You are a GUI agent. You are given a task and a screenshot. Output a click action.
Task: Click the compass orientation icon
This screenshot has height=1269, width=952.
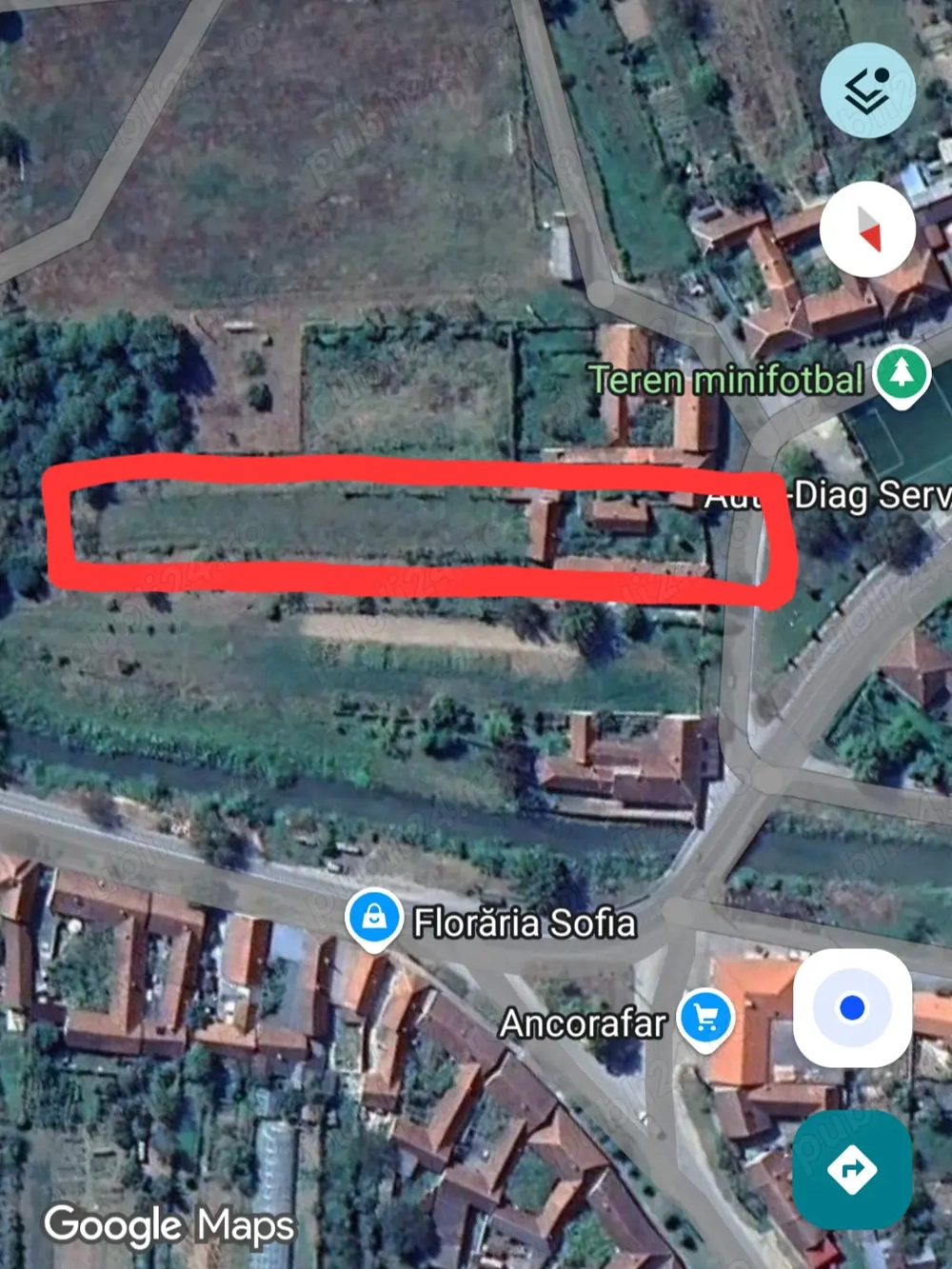(x=868, y=227)
